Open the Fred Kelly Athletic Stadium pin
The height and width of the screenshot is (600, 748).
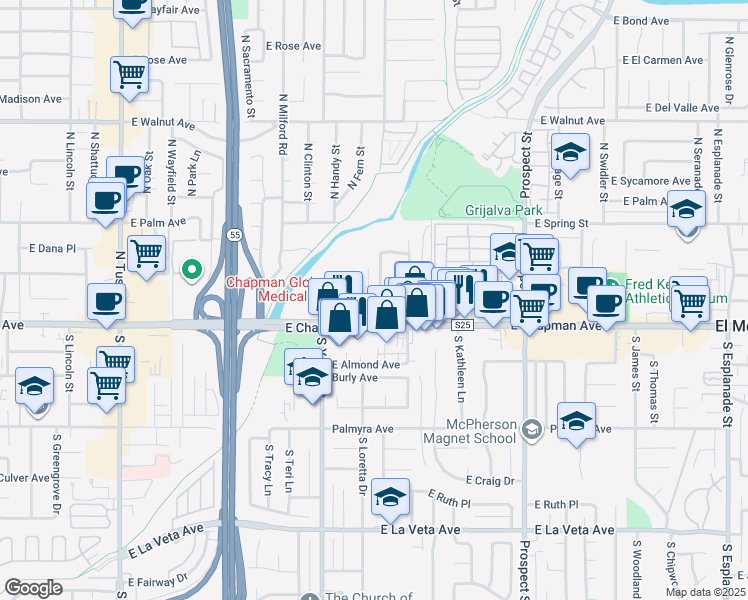tap(618, 287)
